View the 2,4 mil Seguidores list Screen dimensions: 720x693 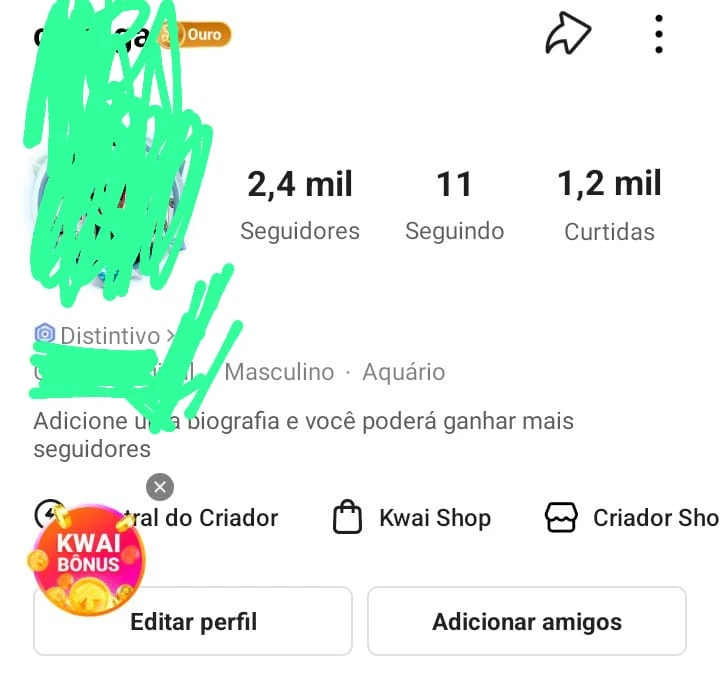[300, 205]
